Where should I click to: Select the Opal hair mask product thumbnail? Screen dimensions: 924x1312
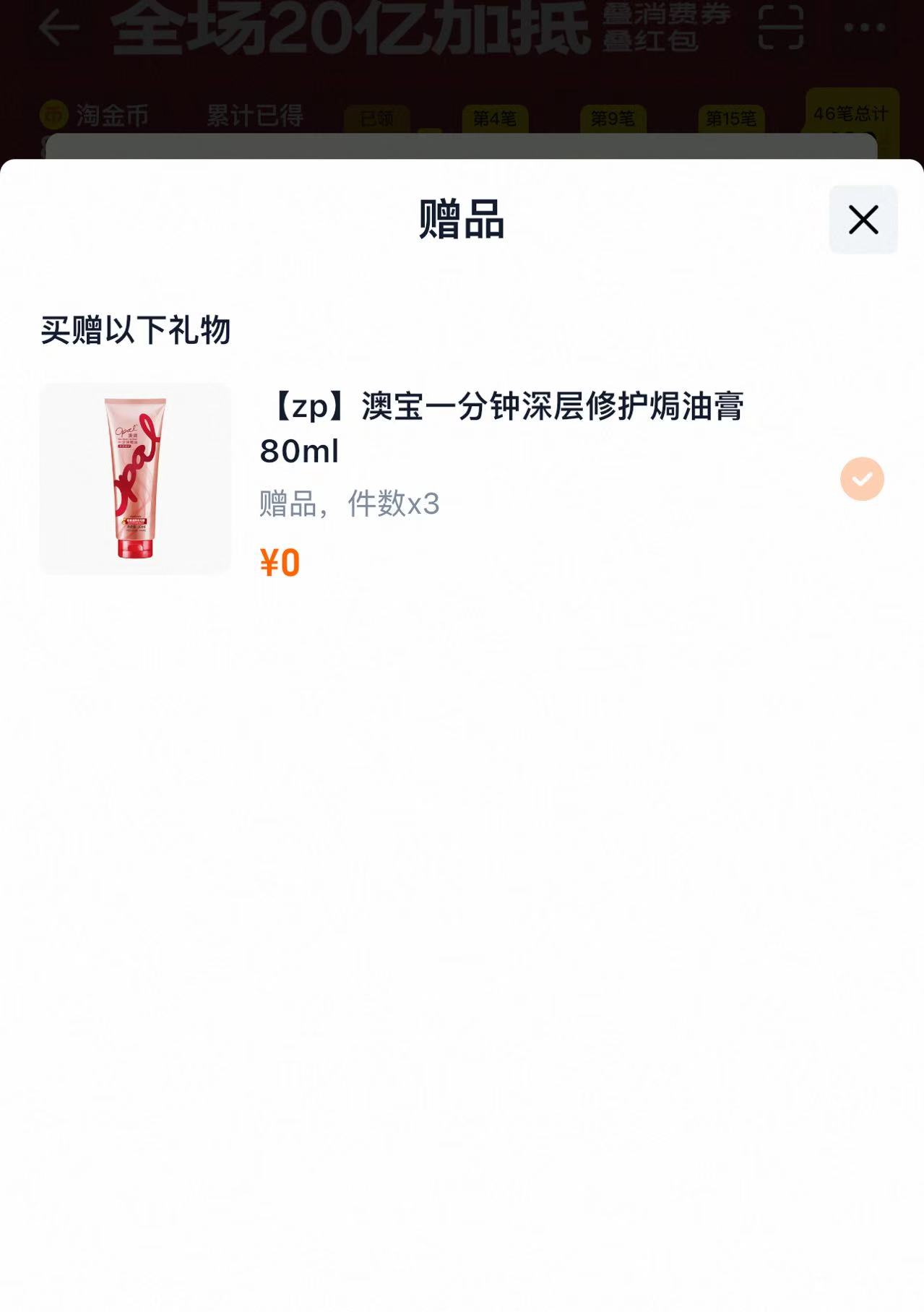(134, 479)
